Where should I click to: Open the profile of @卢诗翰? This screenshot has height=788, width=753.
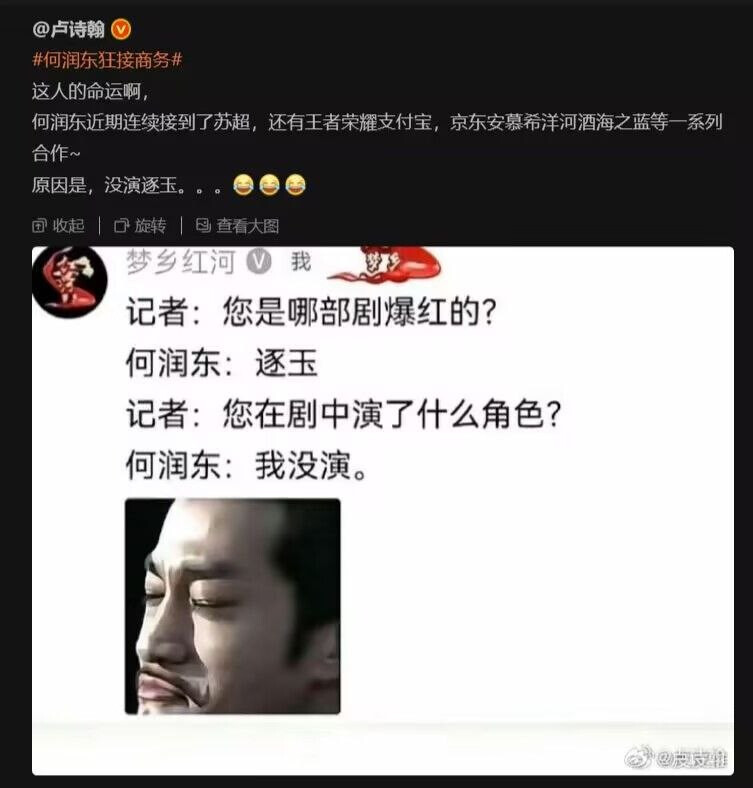[x=68, y=29]
